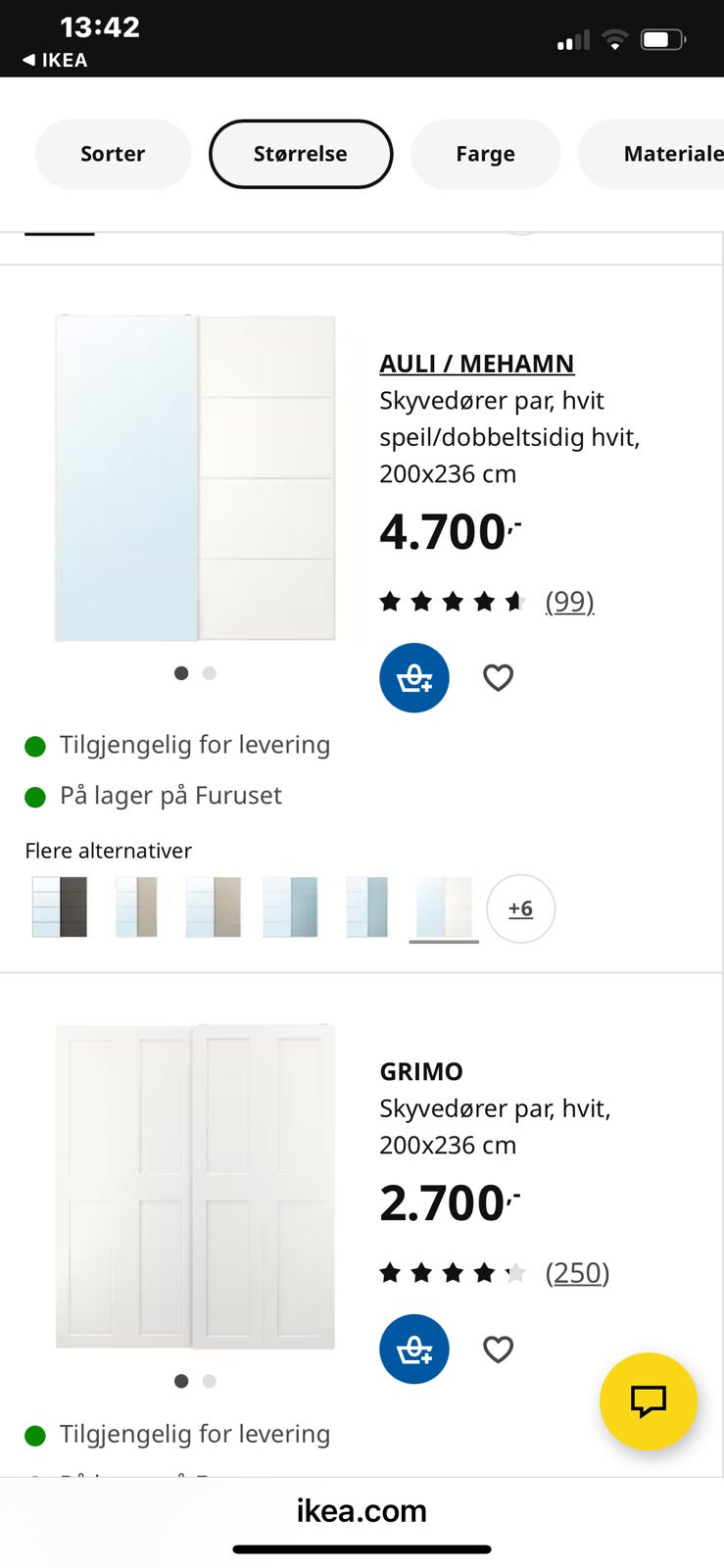724x1568 pixels.
Task: Add GRIMO doors to the cart
Action: point(413,1348)
